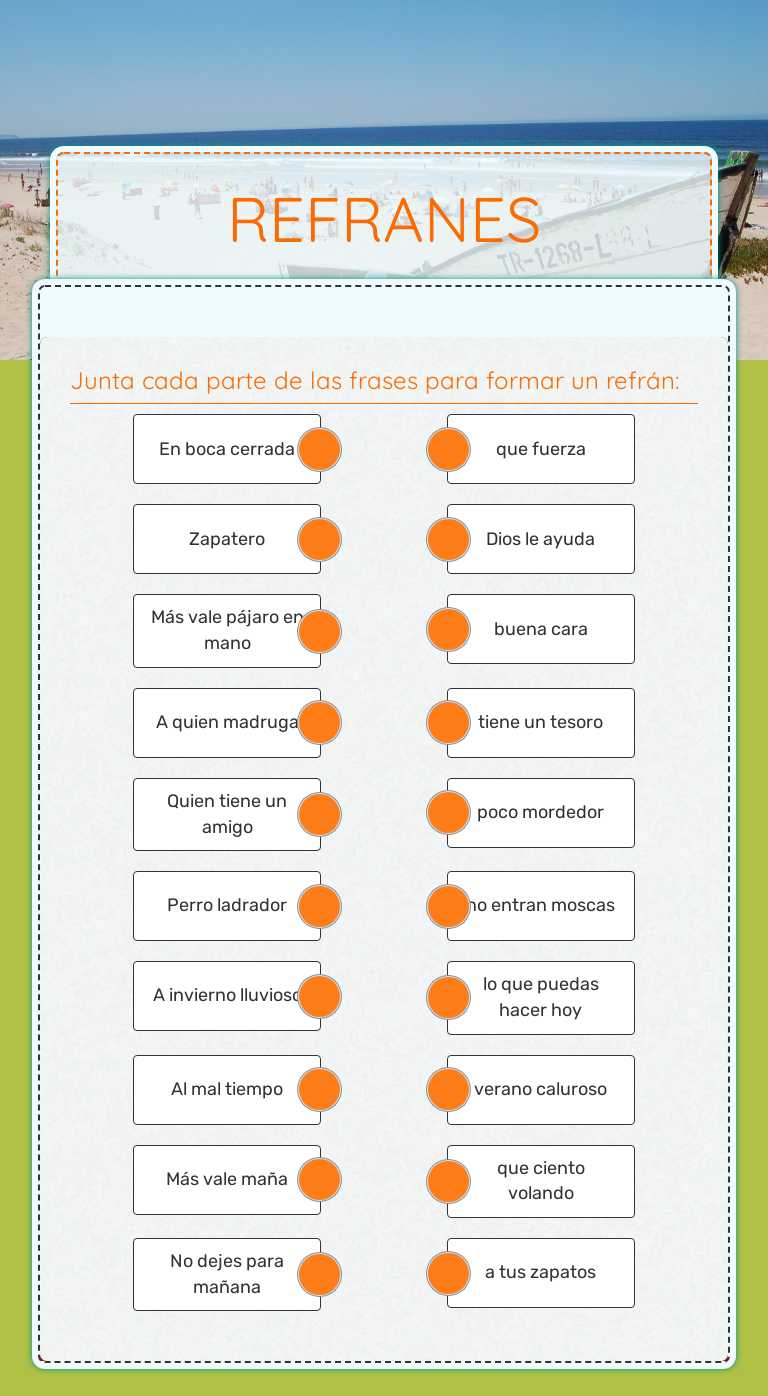The image size is (768, 1396).
Task: Select the orange dot beside "Dios le ayuda"
Action: point(448,538)
